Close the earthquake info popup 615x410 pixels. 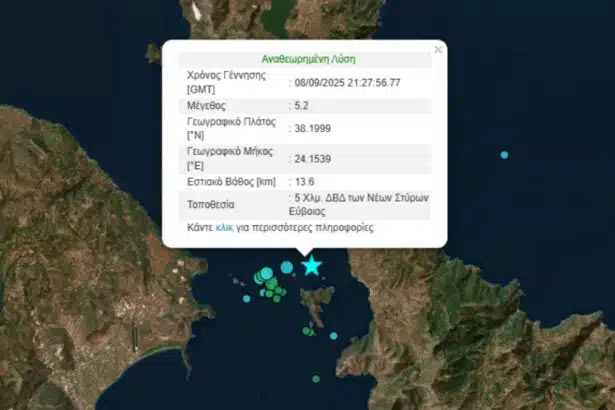click(x=438, y=48)
